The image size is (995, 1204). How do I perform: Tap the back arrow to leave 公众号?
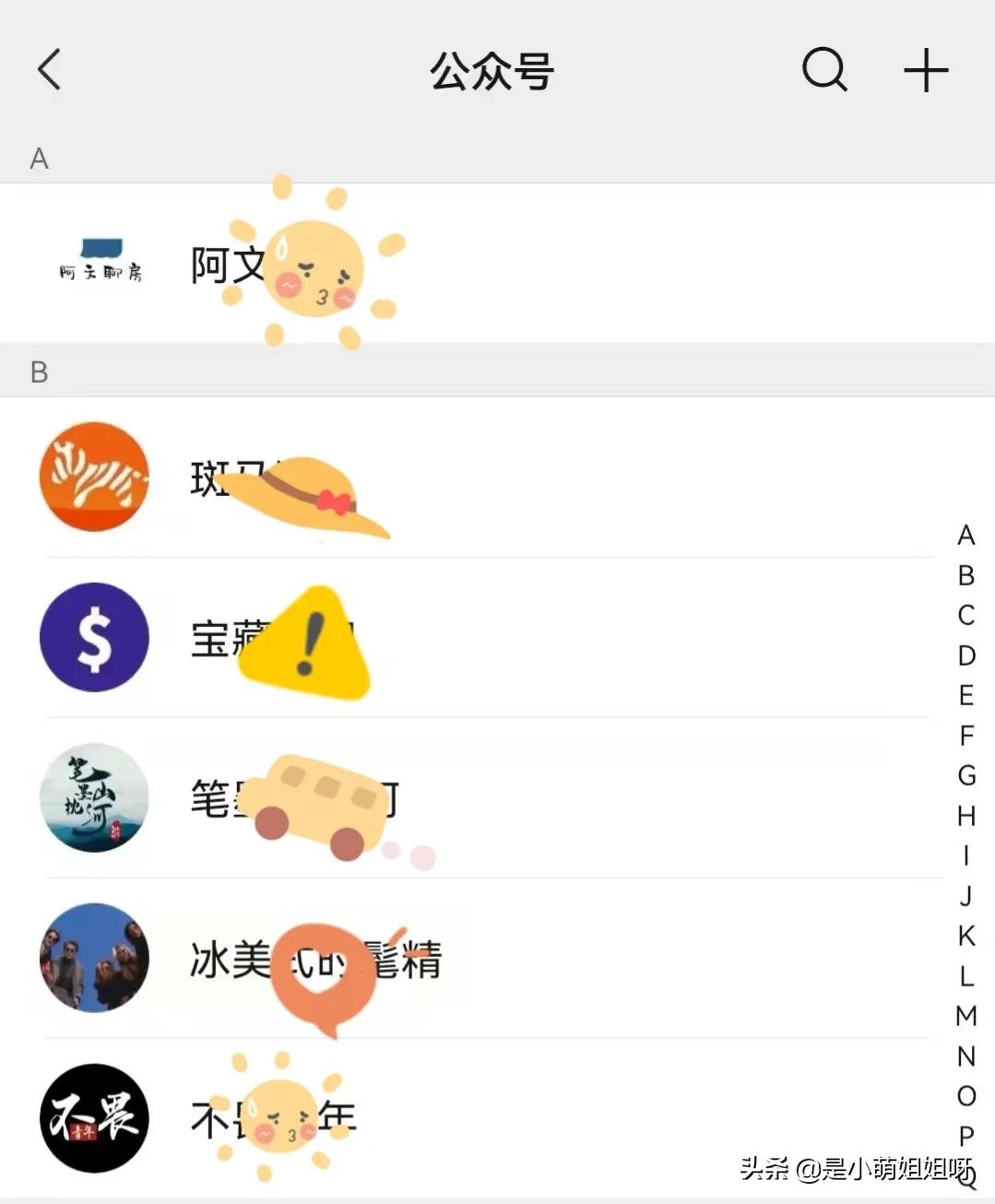coord(50,69)
